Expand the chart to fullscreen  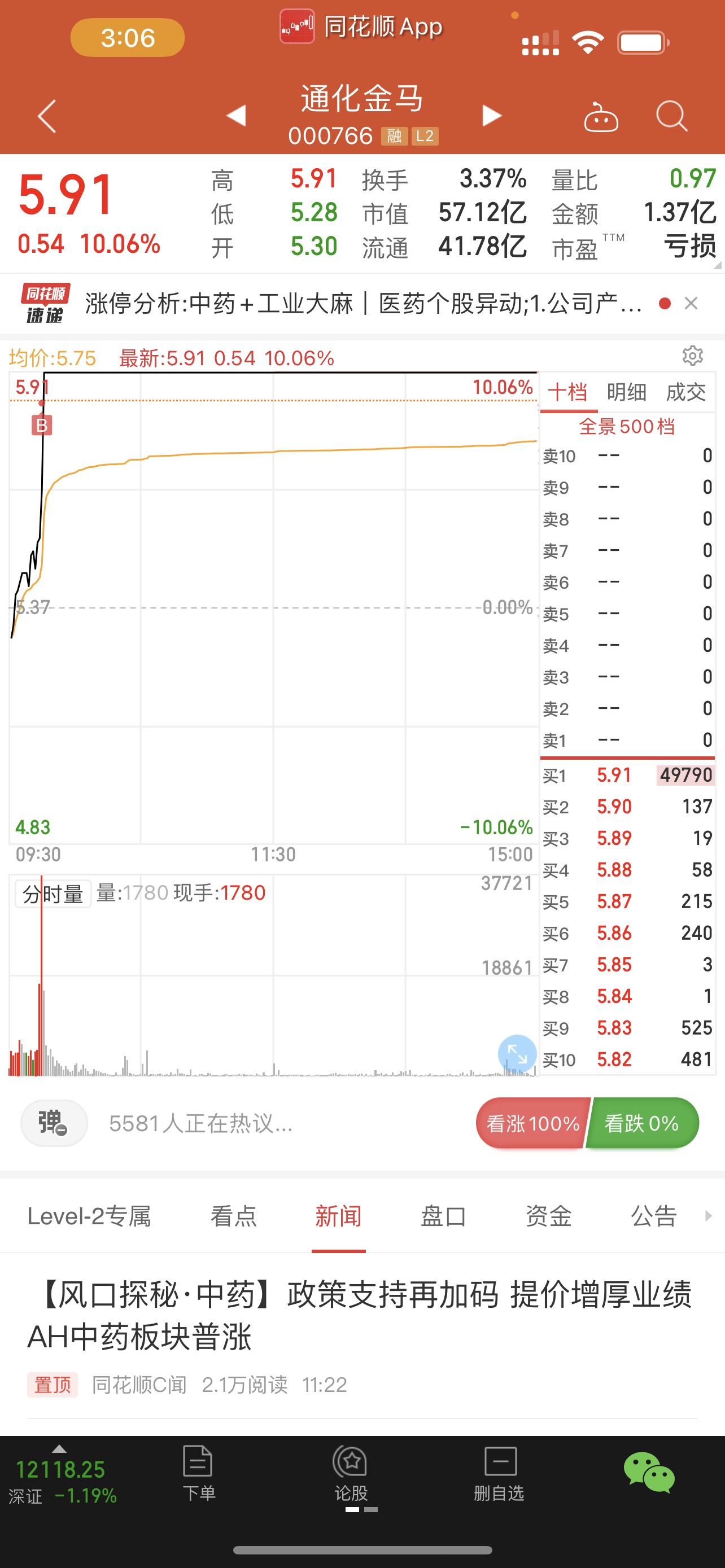[x=517, y=1054]
